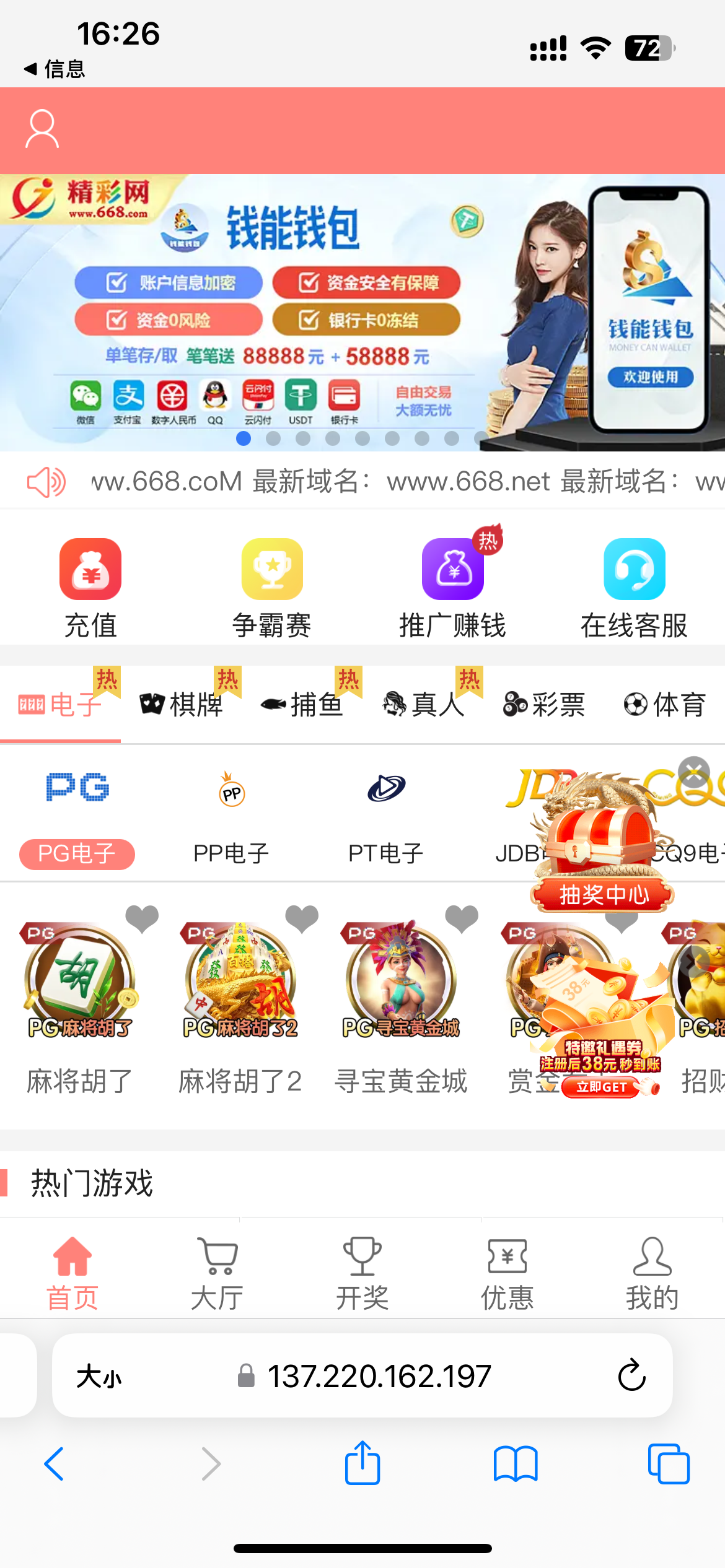Select the 彩票 category tab
The width and height of the screenshot is (725, 1568).
[x=544, y=705]
